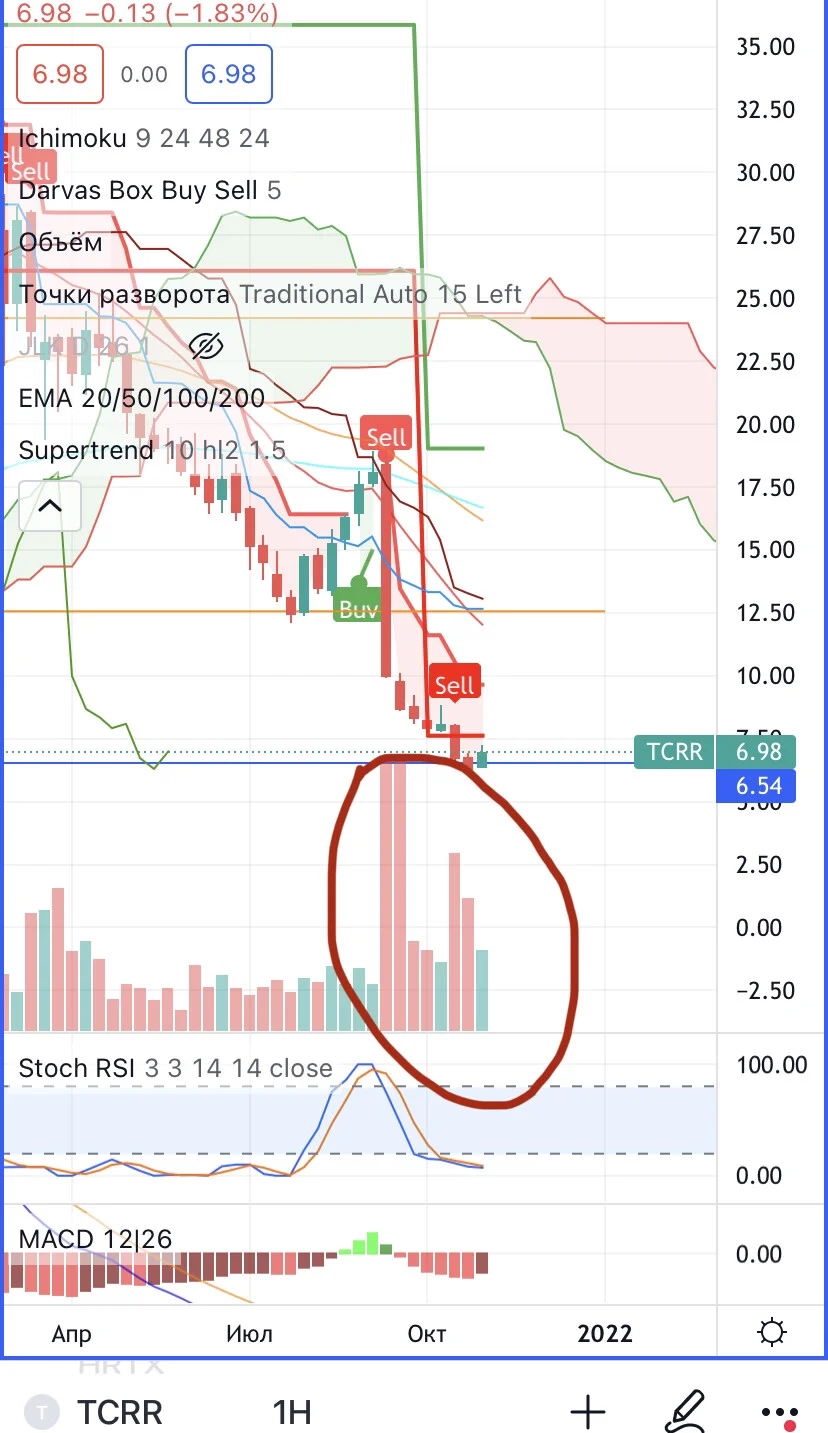
Task: Select Точки разворота Traditional indicator
Action: coord(270,294)
